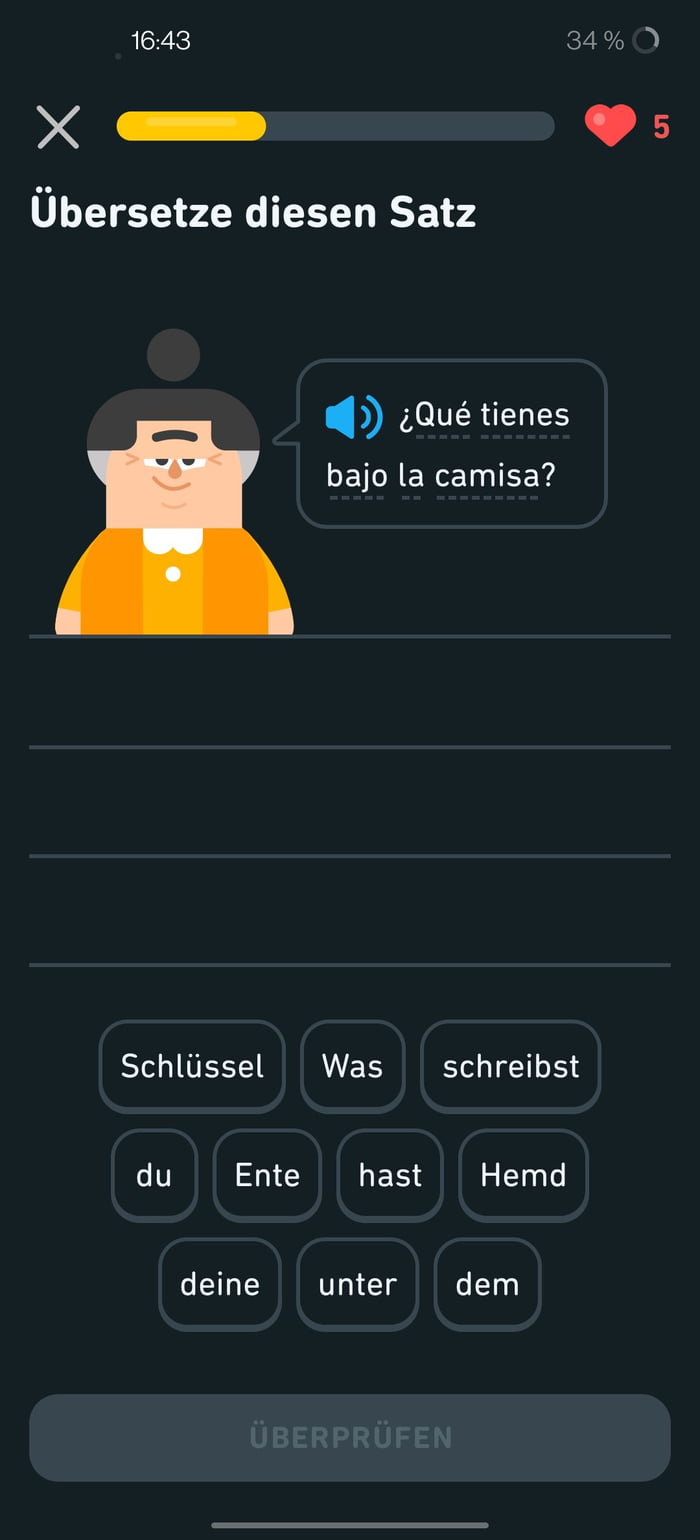Add the word tile 'unter'

(x=357, y=1284)
